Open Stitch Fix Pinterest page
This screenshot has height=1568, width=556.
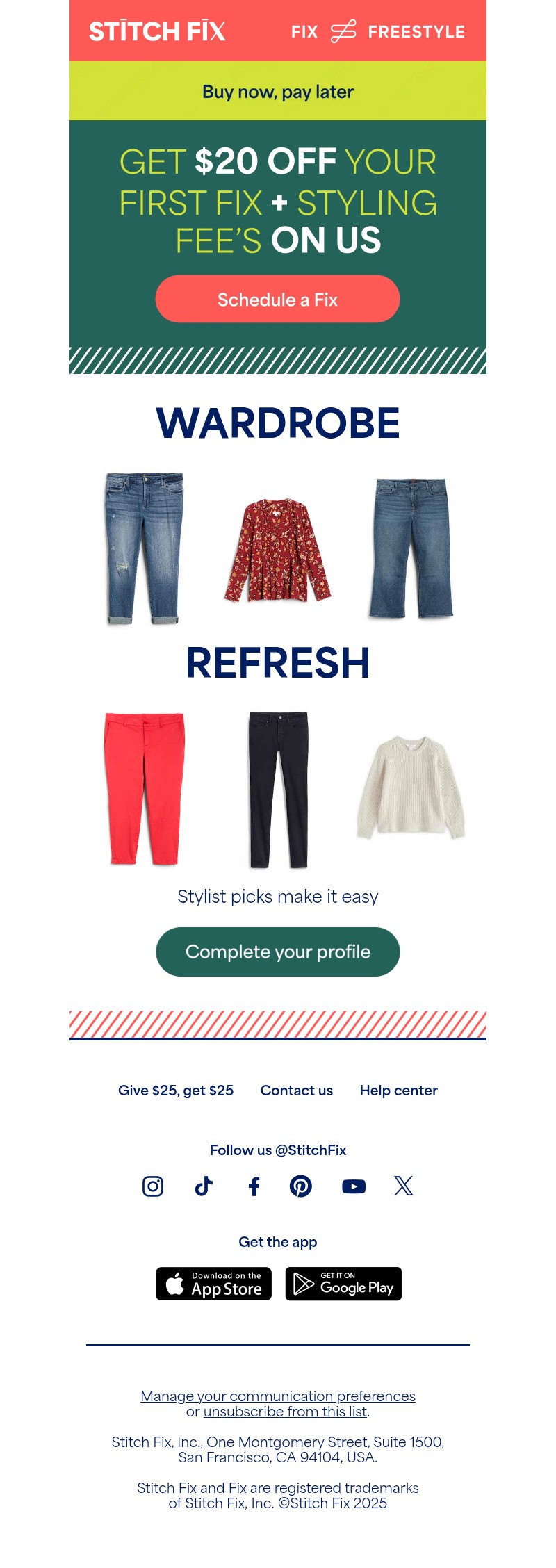click(x=301, y=1186)
